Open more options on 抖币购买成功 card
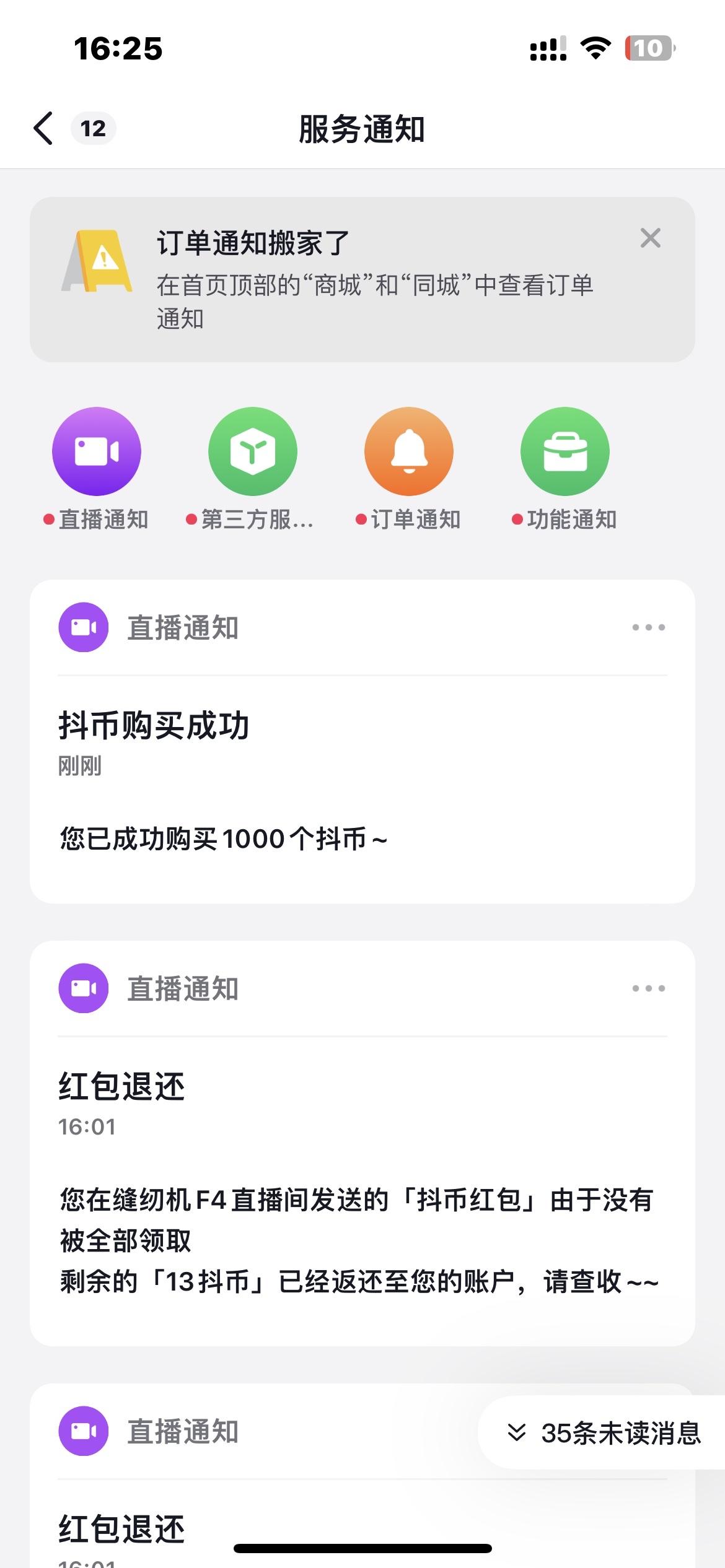Image resolution: width=725 pixels, height=1568 pixels. coord(648,627)
